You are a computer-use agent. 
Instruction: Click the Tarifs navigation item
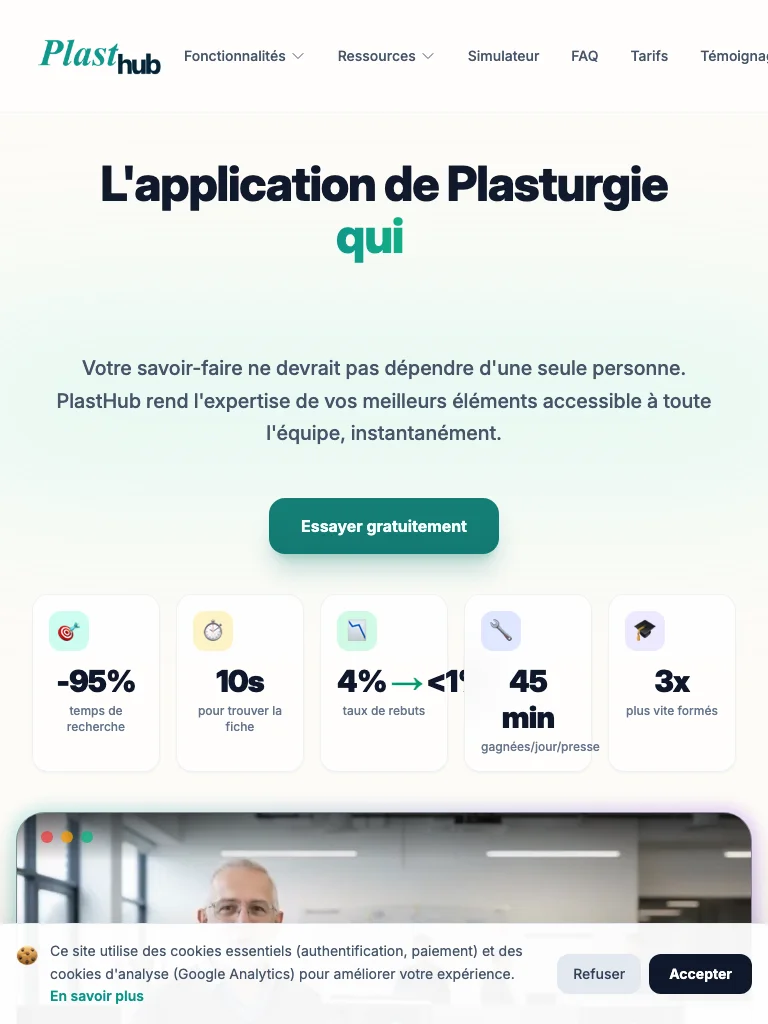pyautogui.click(x=649, y=56)
